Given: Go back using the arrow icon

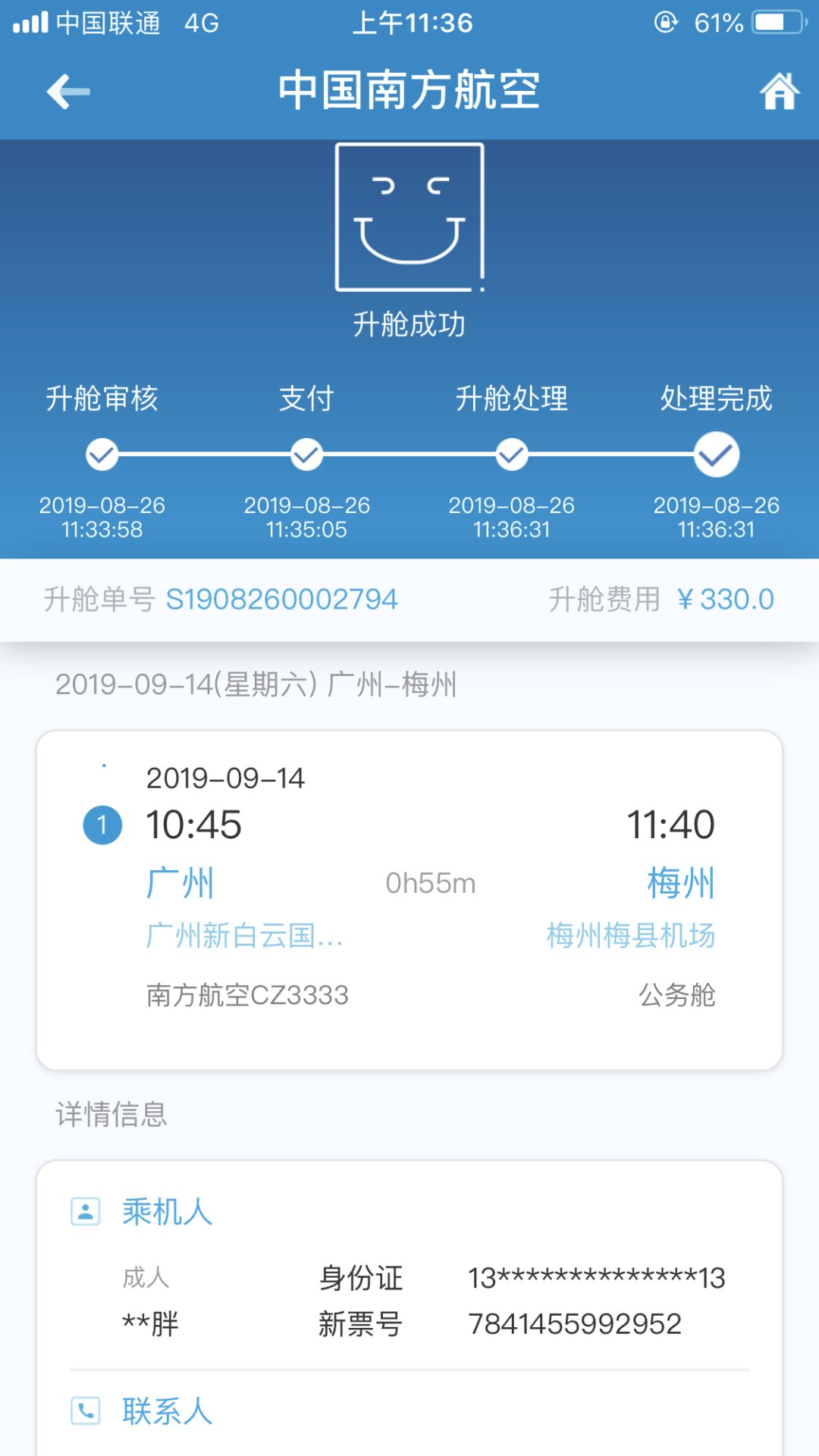Looking at the screenshot, I should (x=68, y=92).
